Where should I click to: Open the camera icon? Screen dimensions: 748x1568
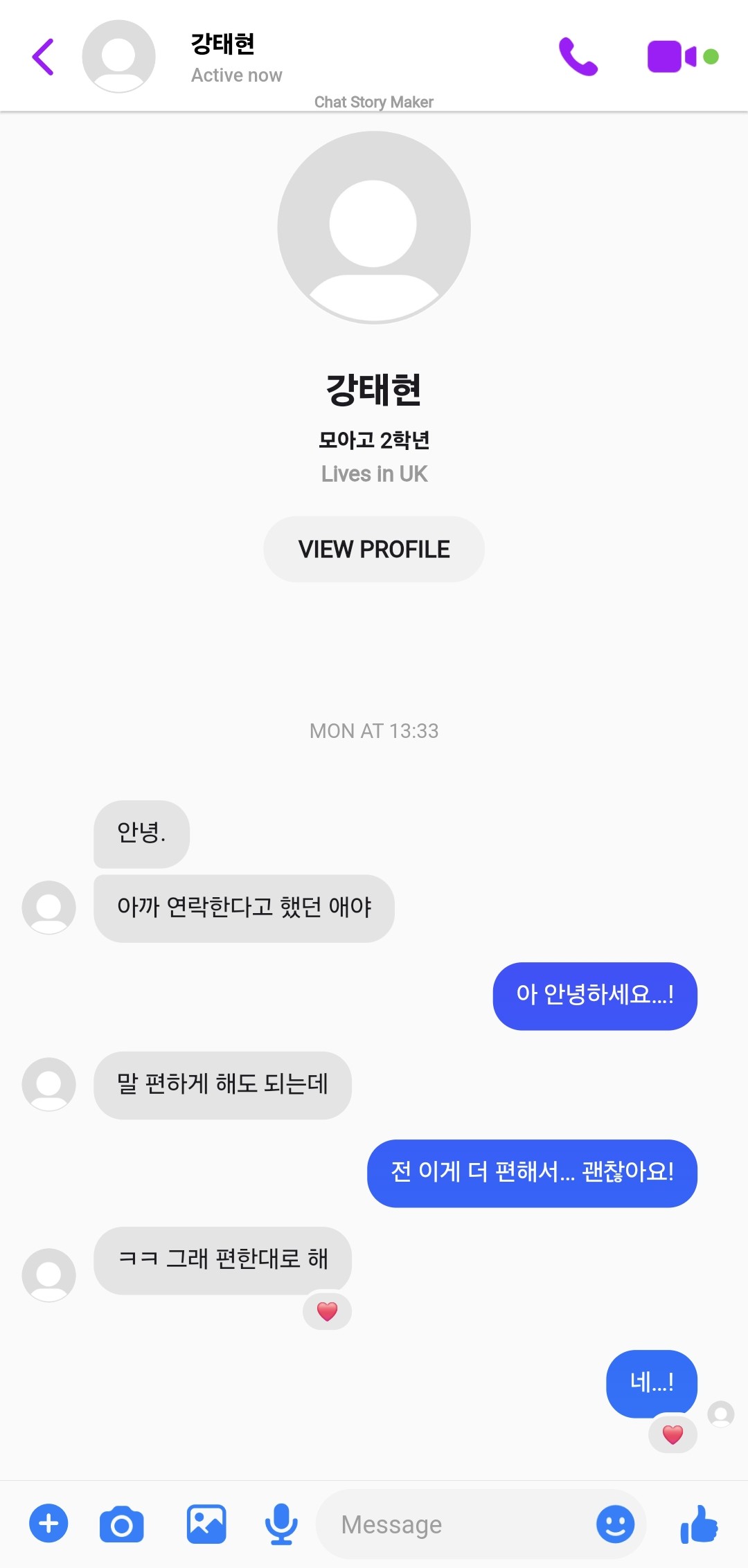coord(122,1524)
